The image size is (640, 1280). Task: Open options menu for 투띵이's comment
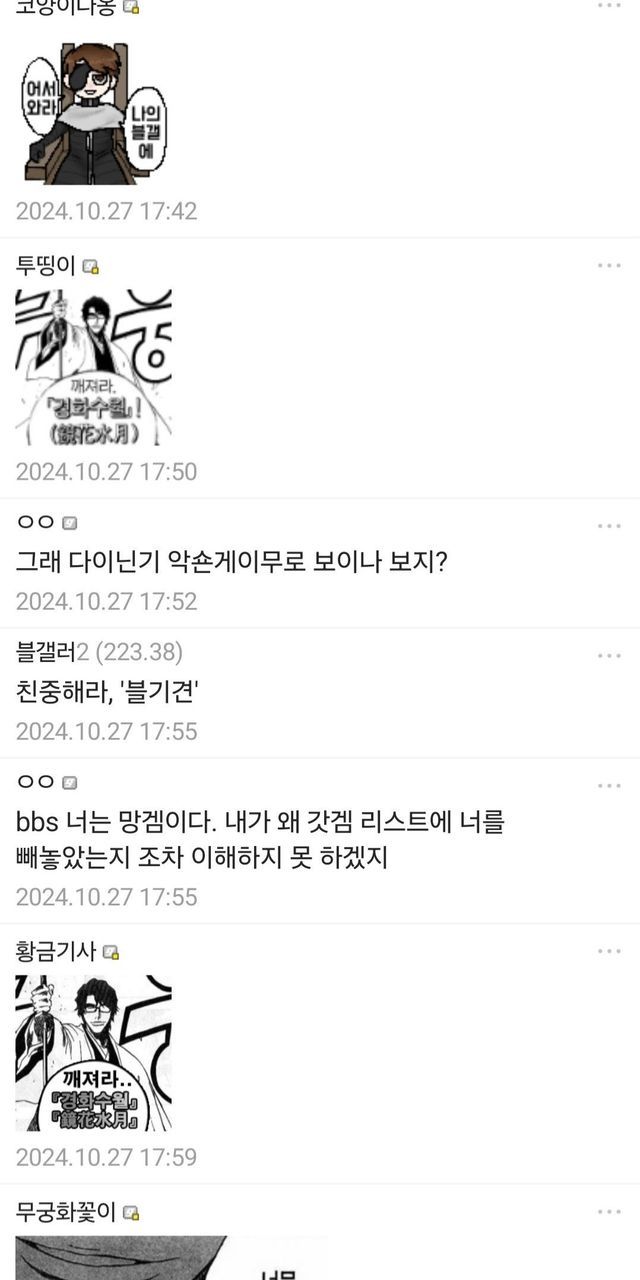point(609,265)
